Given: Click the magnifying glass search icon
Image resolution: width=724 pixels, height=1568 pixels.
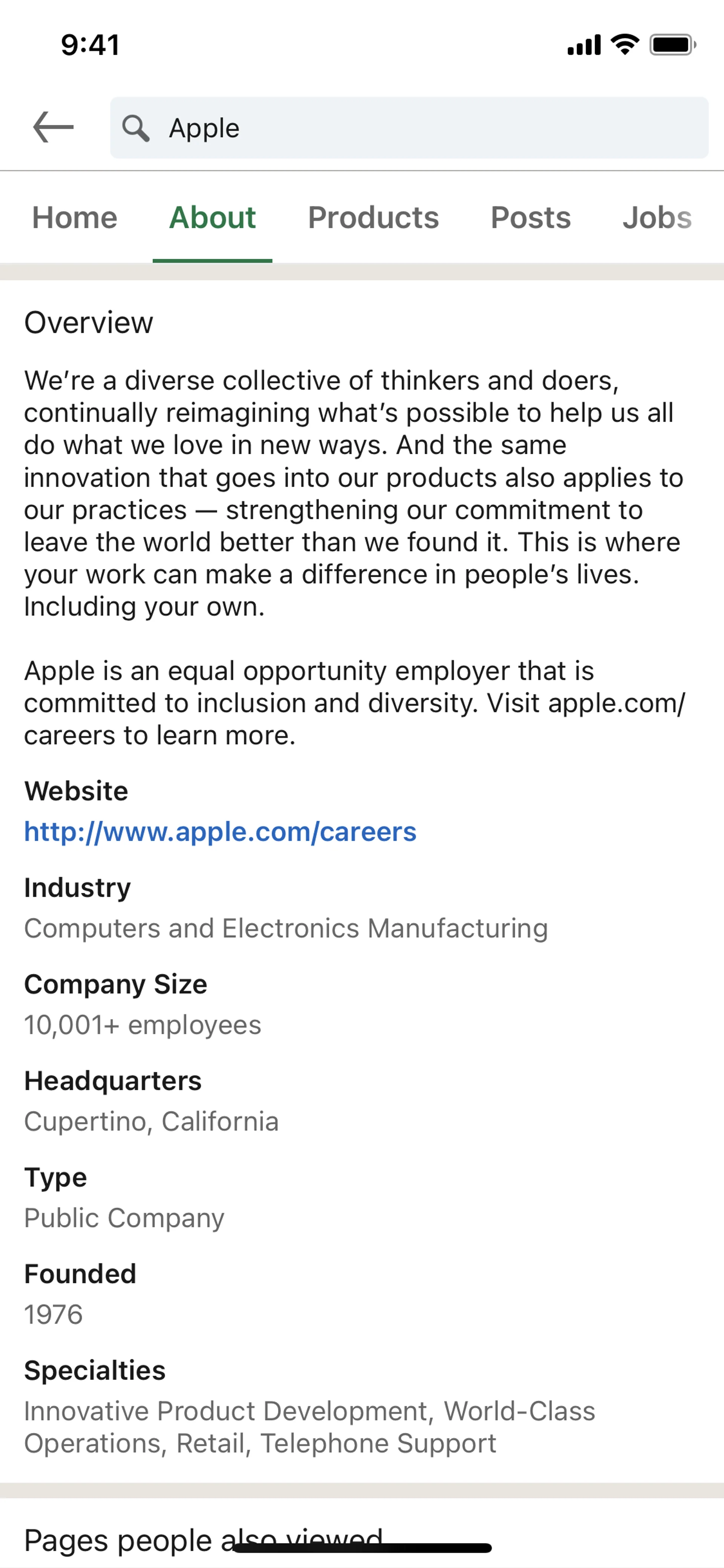Looking at the screenshot, I should click(136, 128).
